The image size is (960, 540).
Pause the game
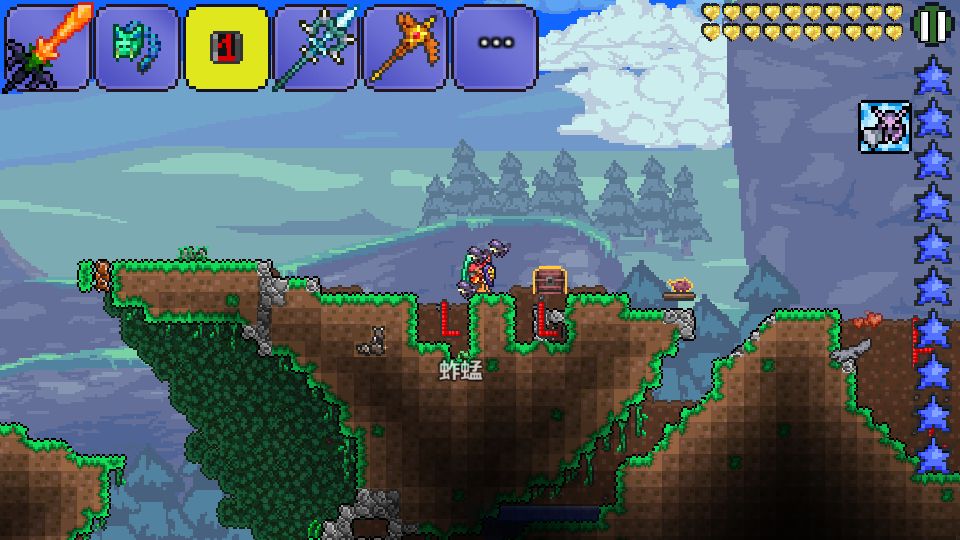pos(931,22)
